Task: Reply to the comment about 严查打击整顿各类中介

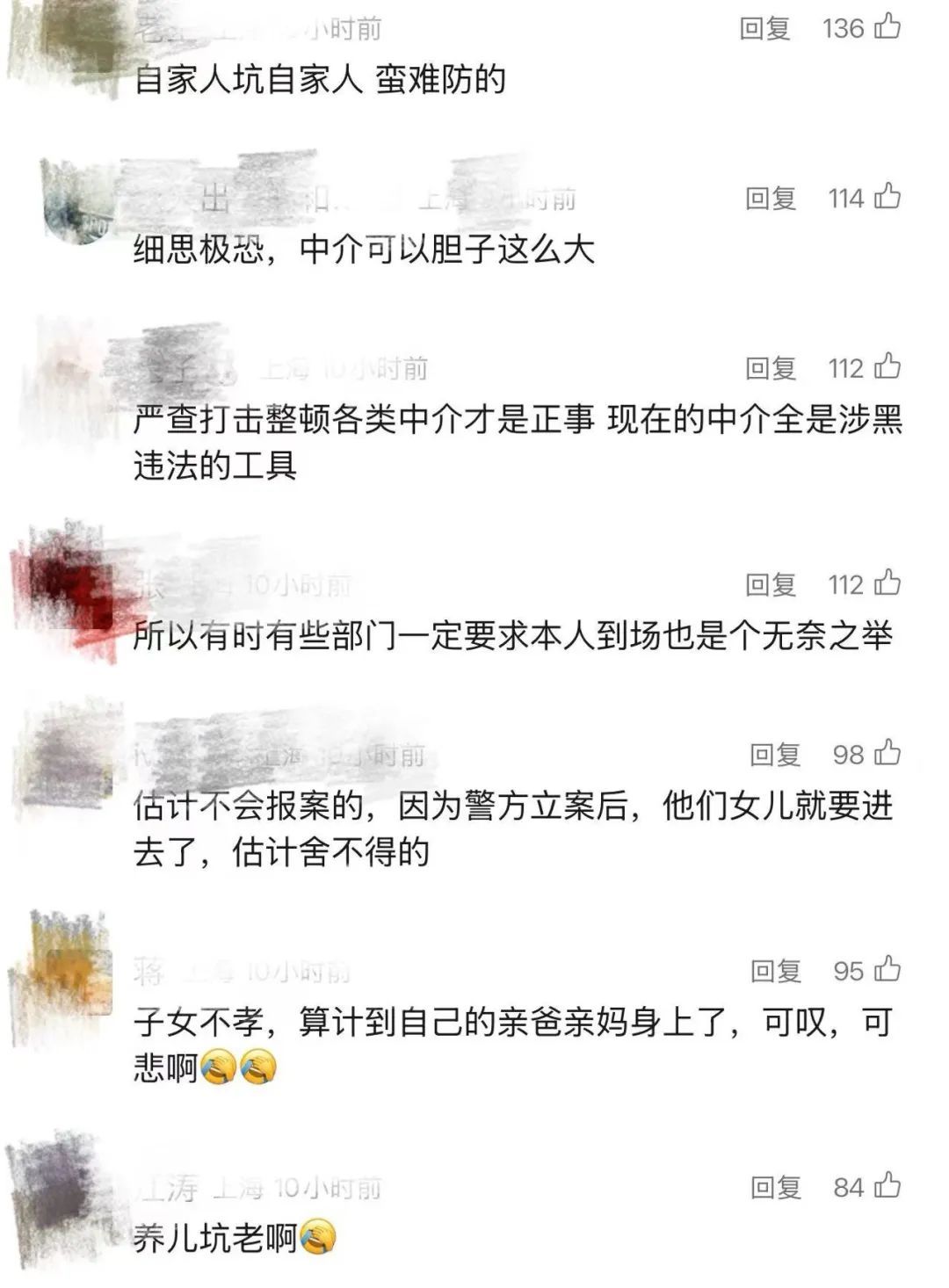Action: (771, 367)
